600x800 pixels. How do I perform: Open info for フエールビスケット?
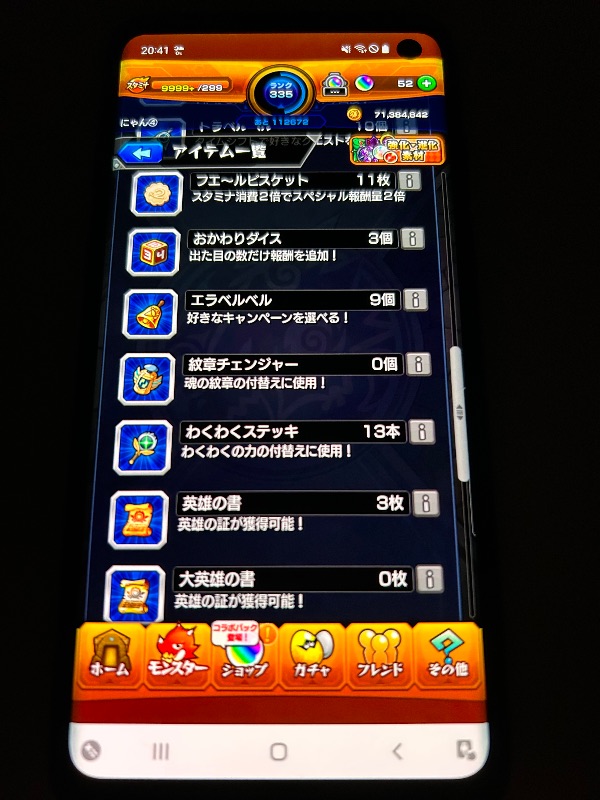[409, 180]
